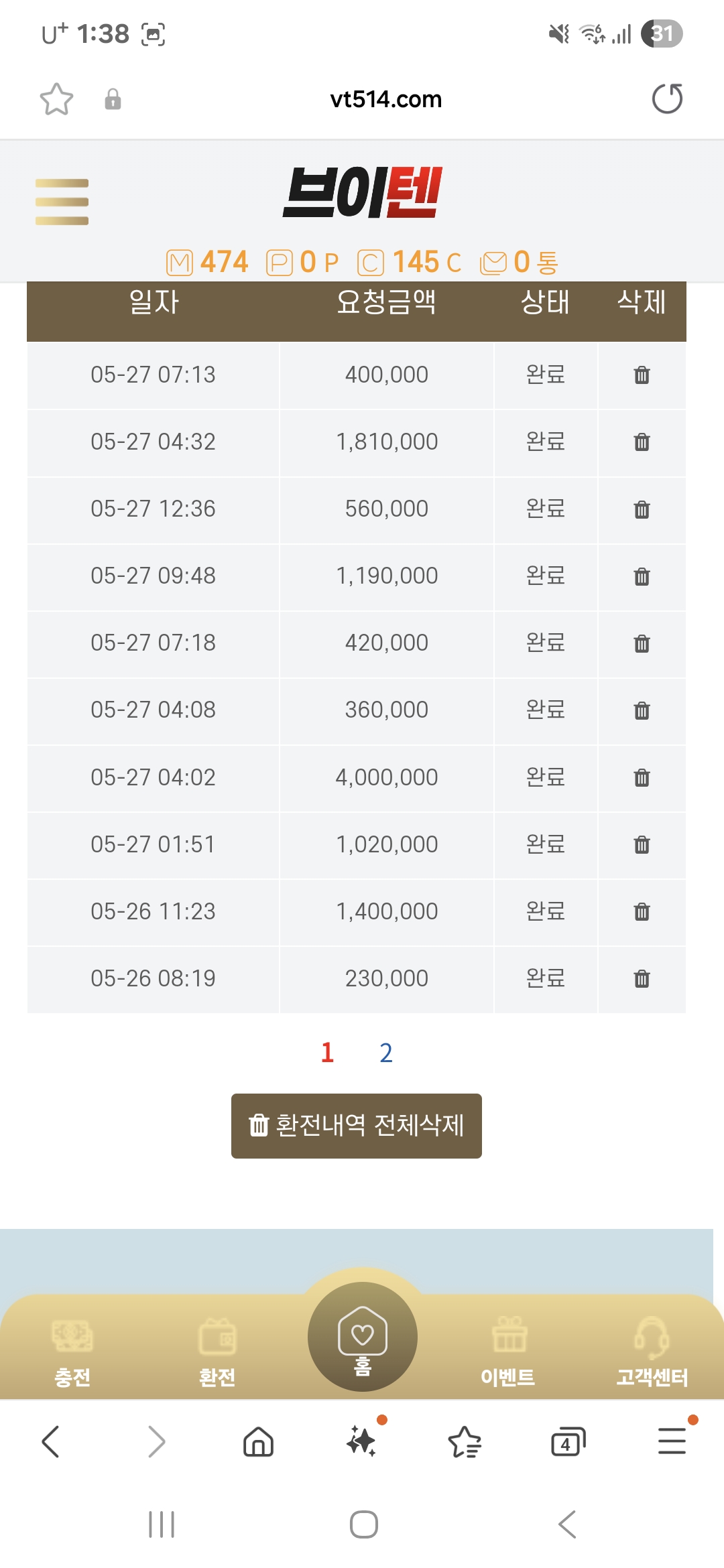Go to page 2 of history
Viewport: 724px width, 1568px height.
click(385, 1053)
